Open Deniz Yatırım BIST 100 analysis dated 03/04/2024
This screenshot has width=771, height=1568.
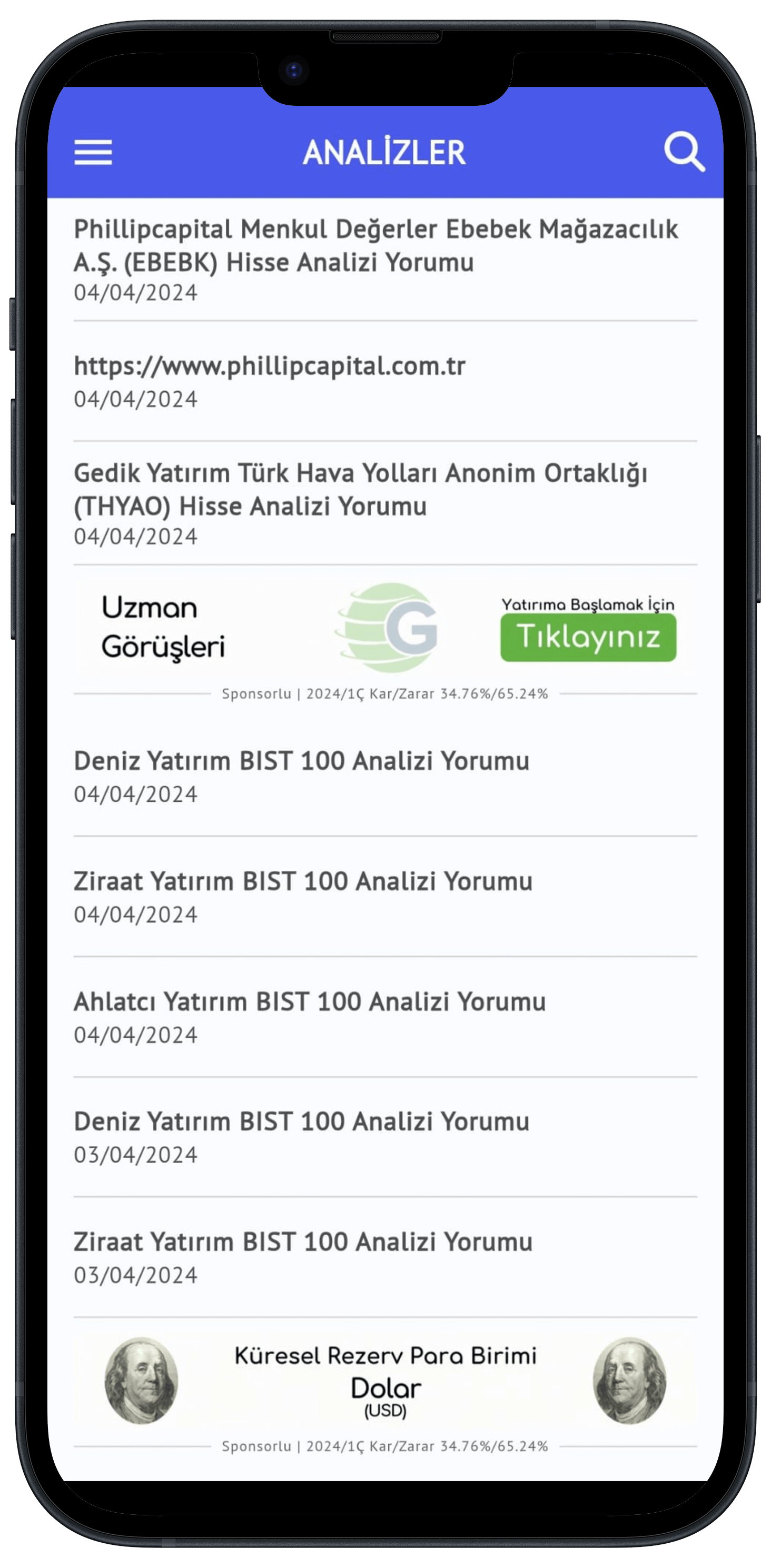pyautogui.click(x=301, y=1122)
